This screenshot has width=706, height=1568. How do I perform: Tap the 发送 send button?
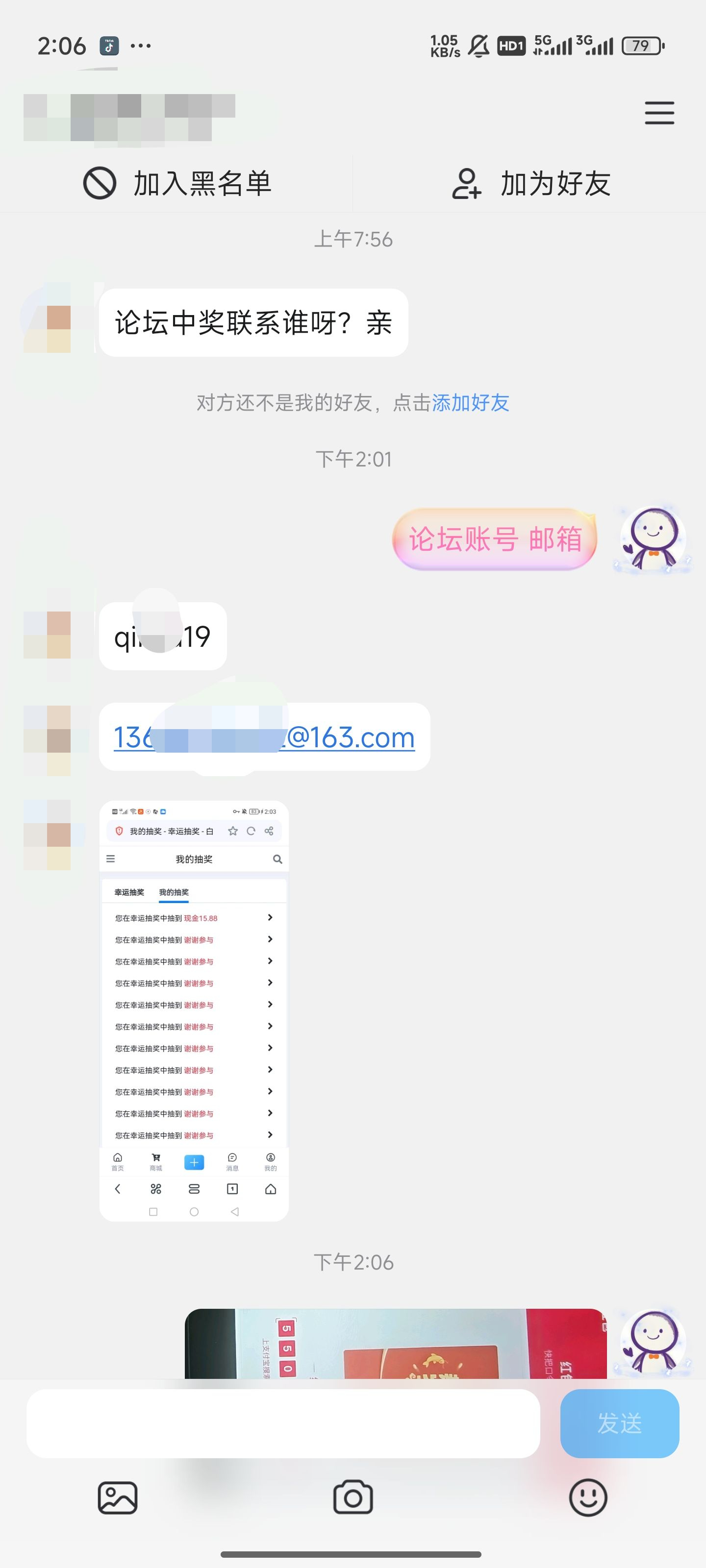(x=620, y=1423)
